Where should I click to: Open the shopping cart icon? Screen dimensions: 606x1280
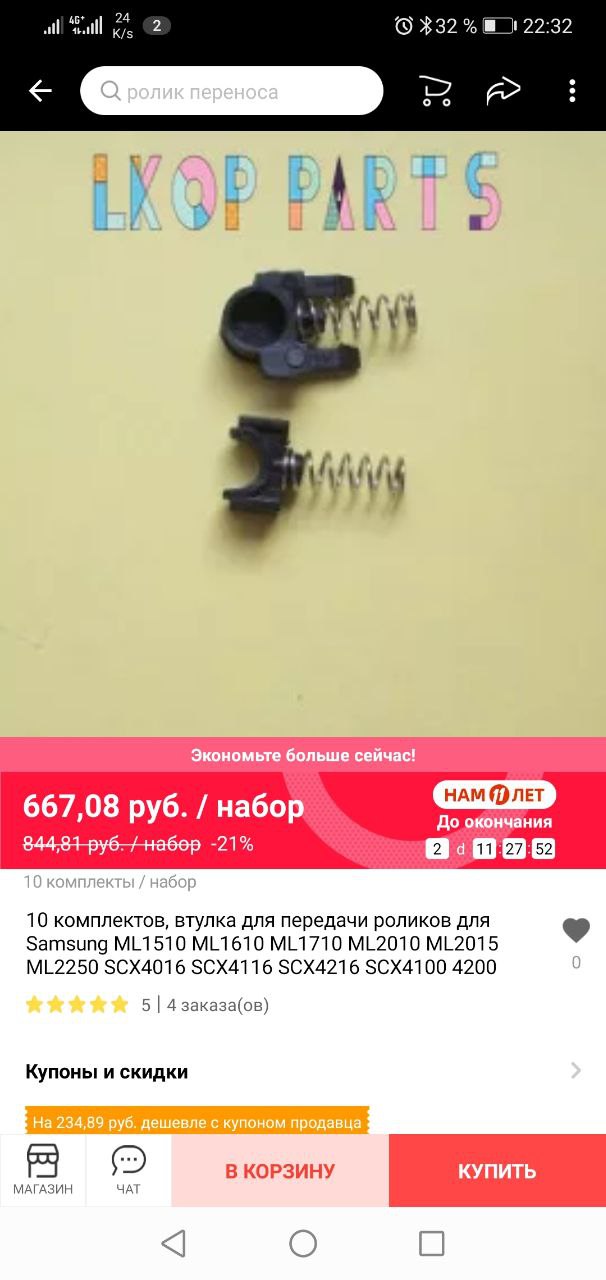tap(435, 92)
